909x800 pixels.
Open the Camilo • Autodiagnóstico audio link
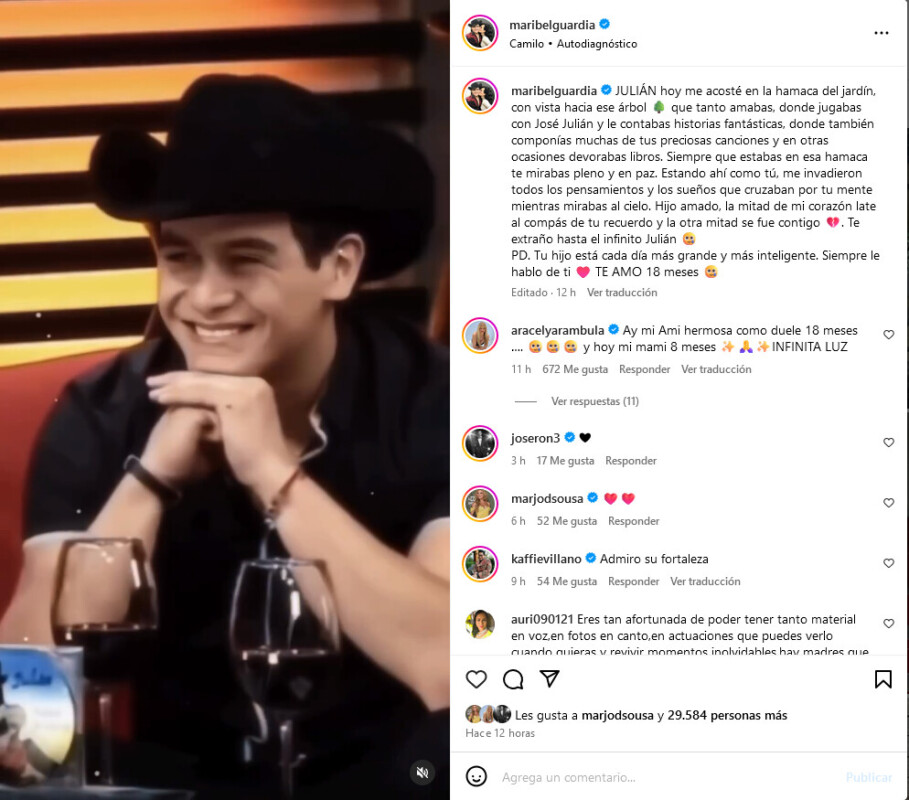[573, 44]
